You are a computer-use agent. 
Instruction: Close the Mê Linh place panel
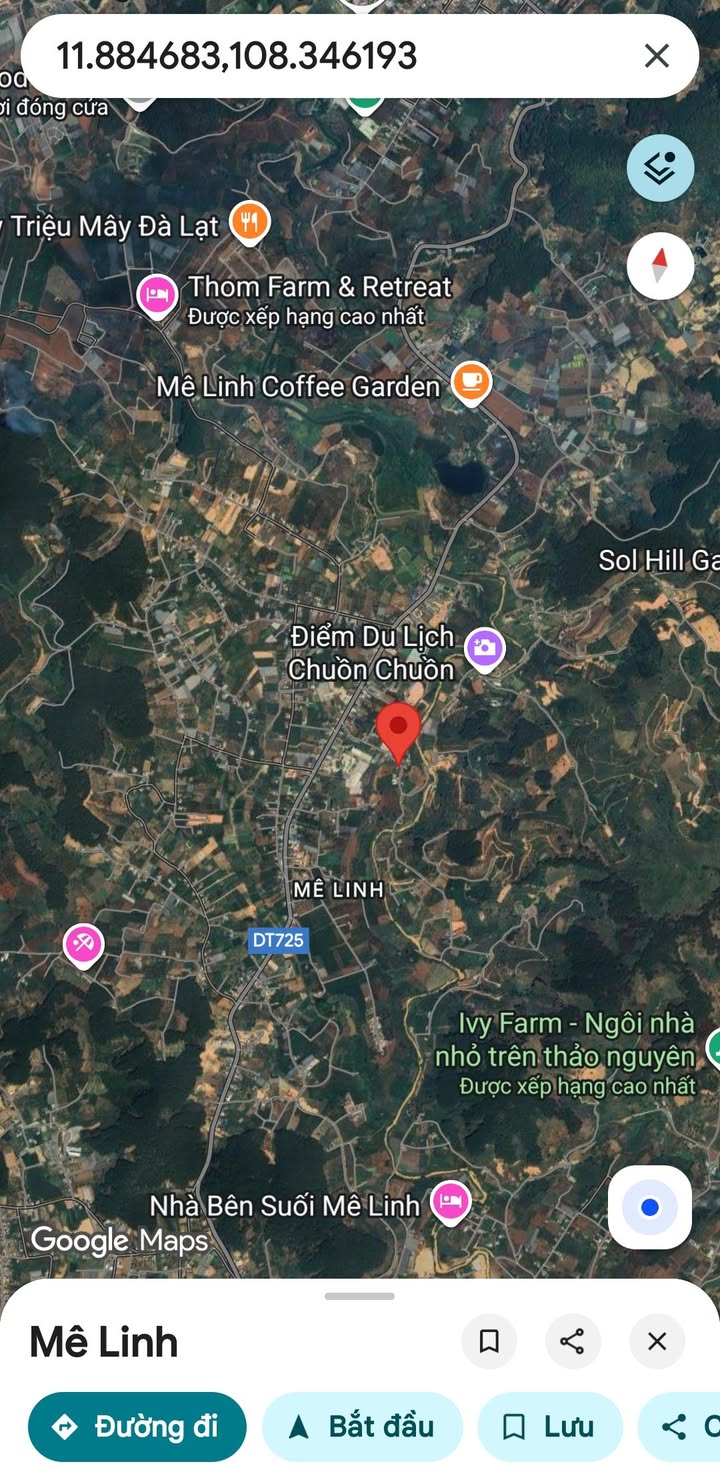(657, 1341)
